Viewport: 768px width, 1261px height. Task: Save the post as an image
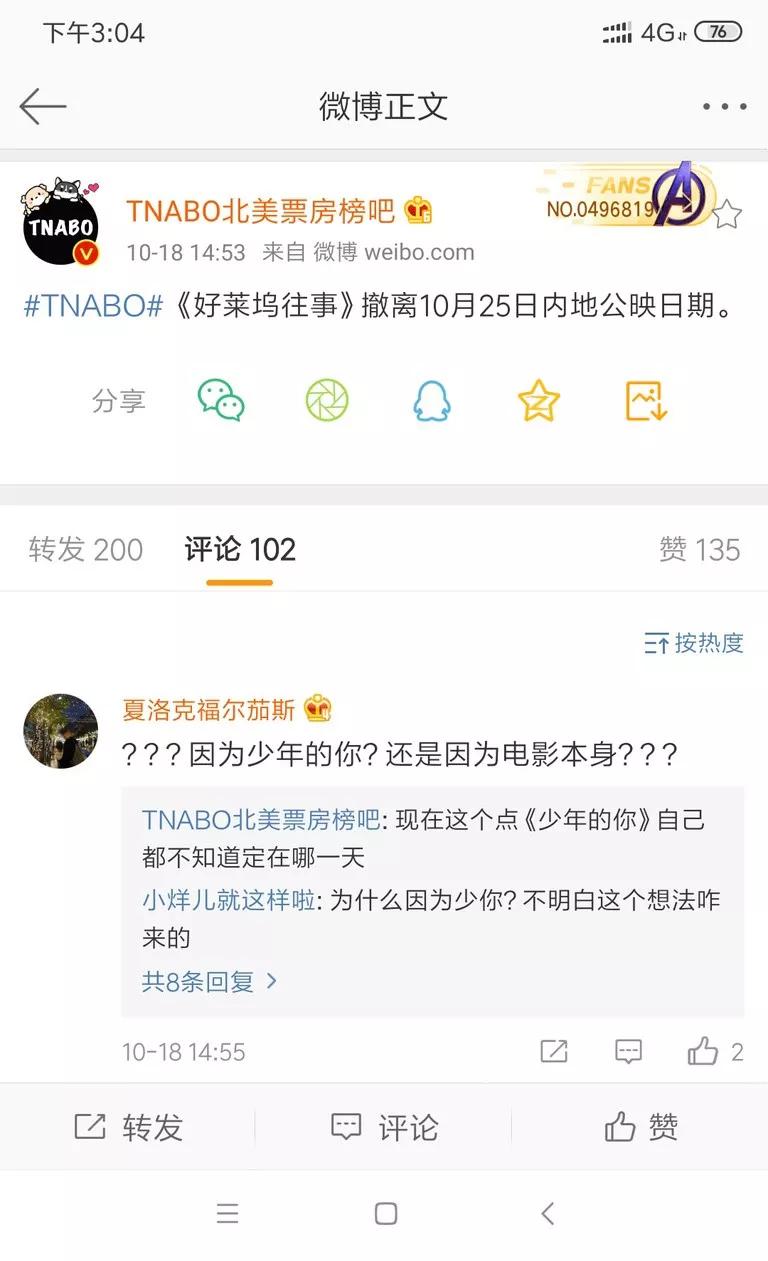646,401
